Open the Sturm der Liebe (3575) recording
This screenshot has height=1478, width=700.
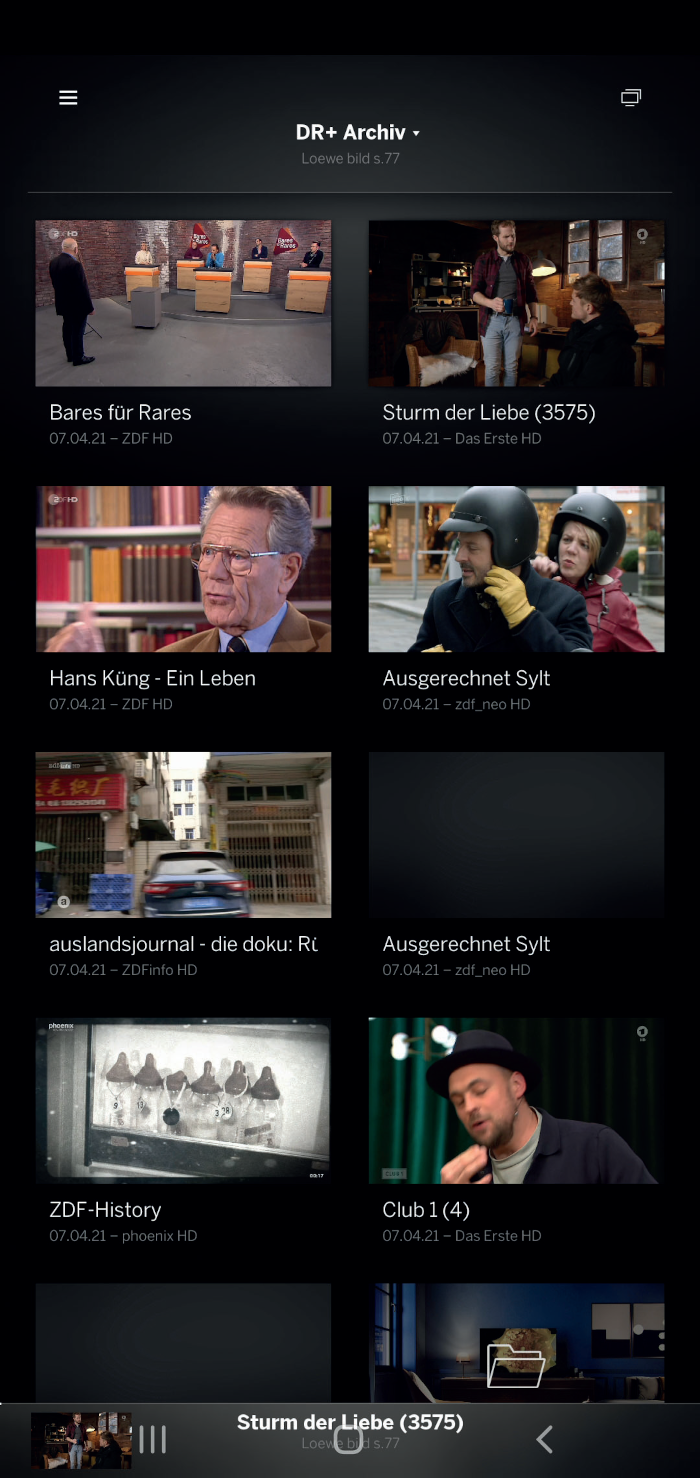516,303
